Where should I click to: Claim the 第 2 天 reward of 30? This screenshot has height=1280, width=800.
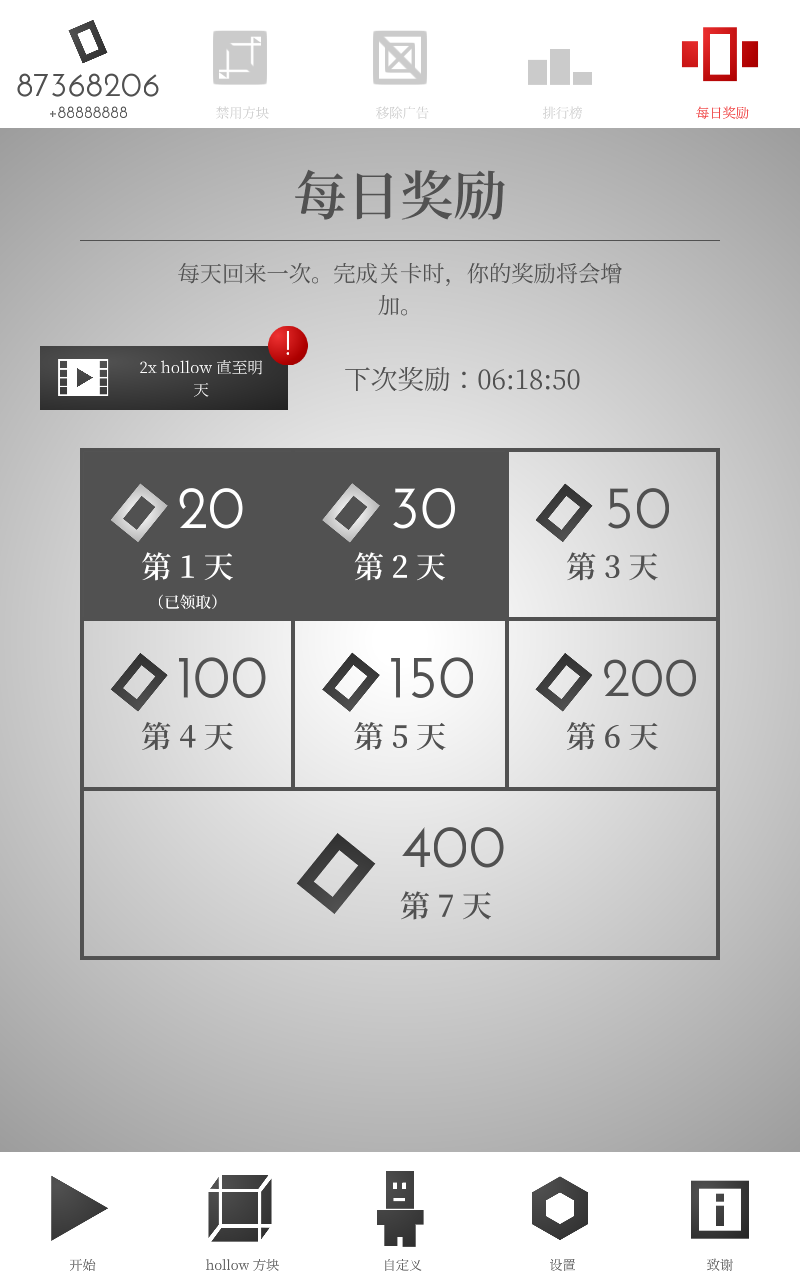[x=399, y=534]
